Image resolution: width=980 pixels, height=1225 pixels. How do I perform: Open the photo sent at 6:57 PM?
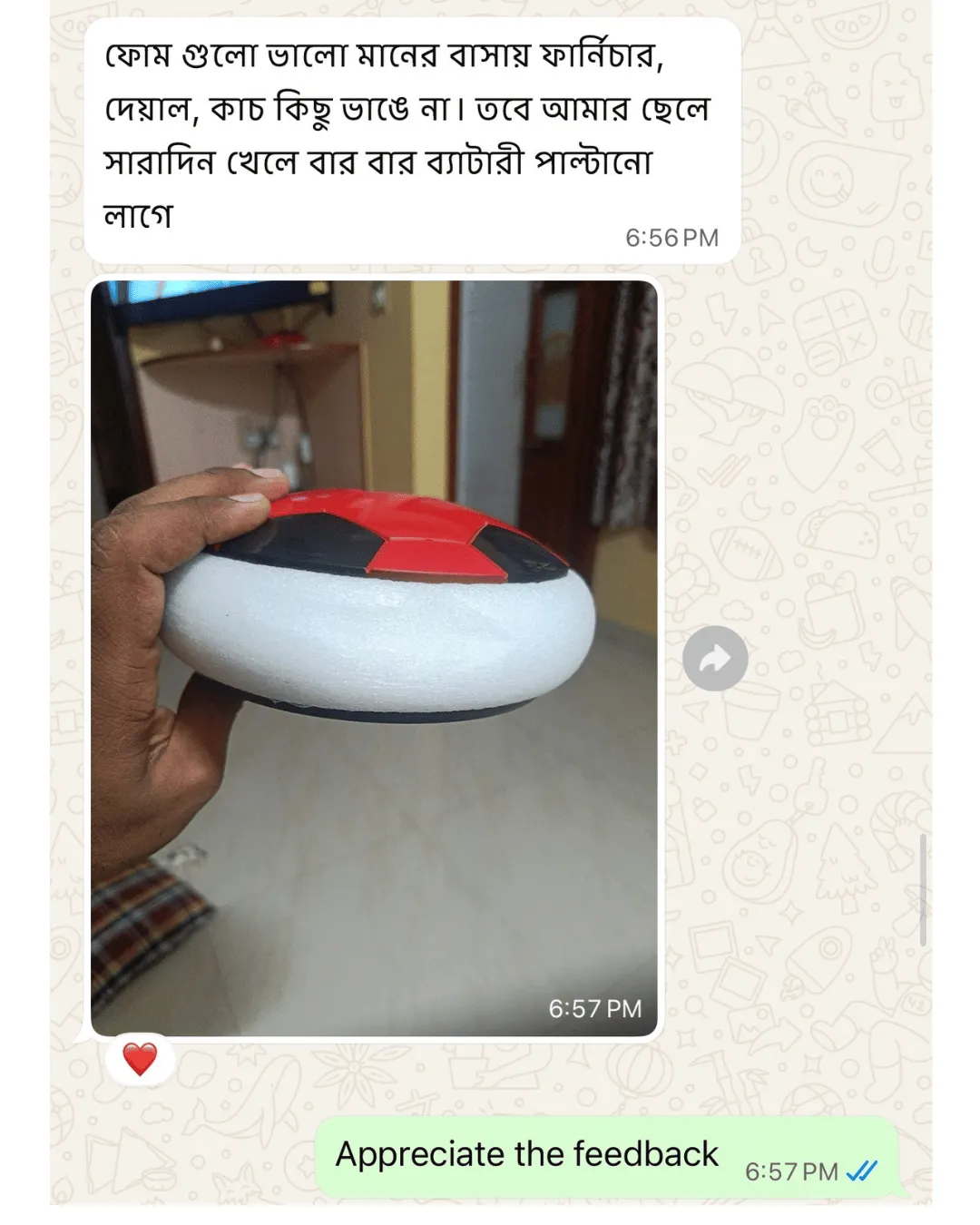pyautogui.click(x=374, y=657)
